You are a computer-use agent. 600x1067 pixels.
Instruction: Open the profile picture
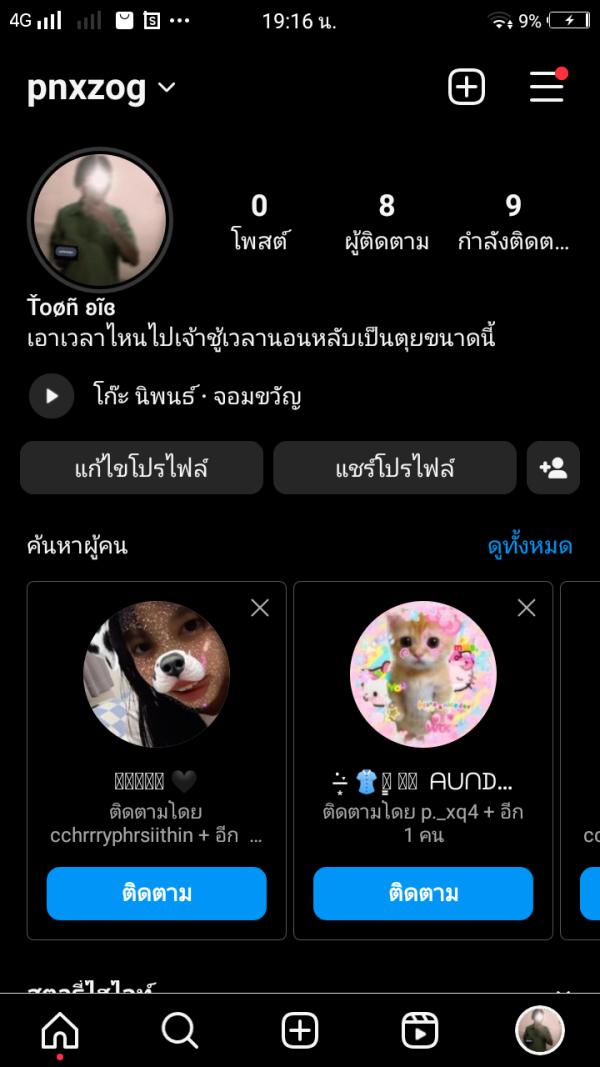point(99,220)
